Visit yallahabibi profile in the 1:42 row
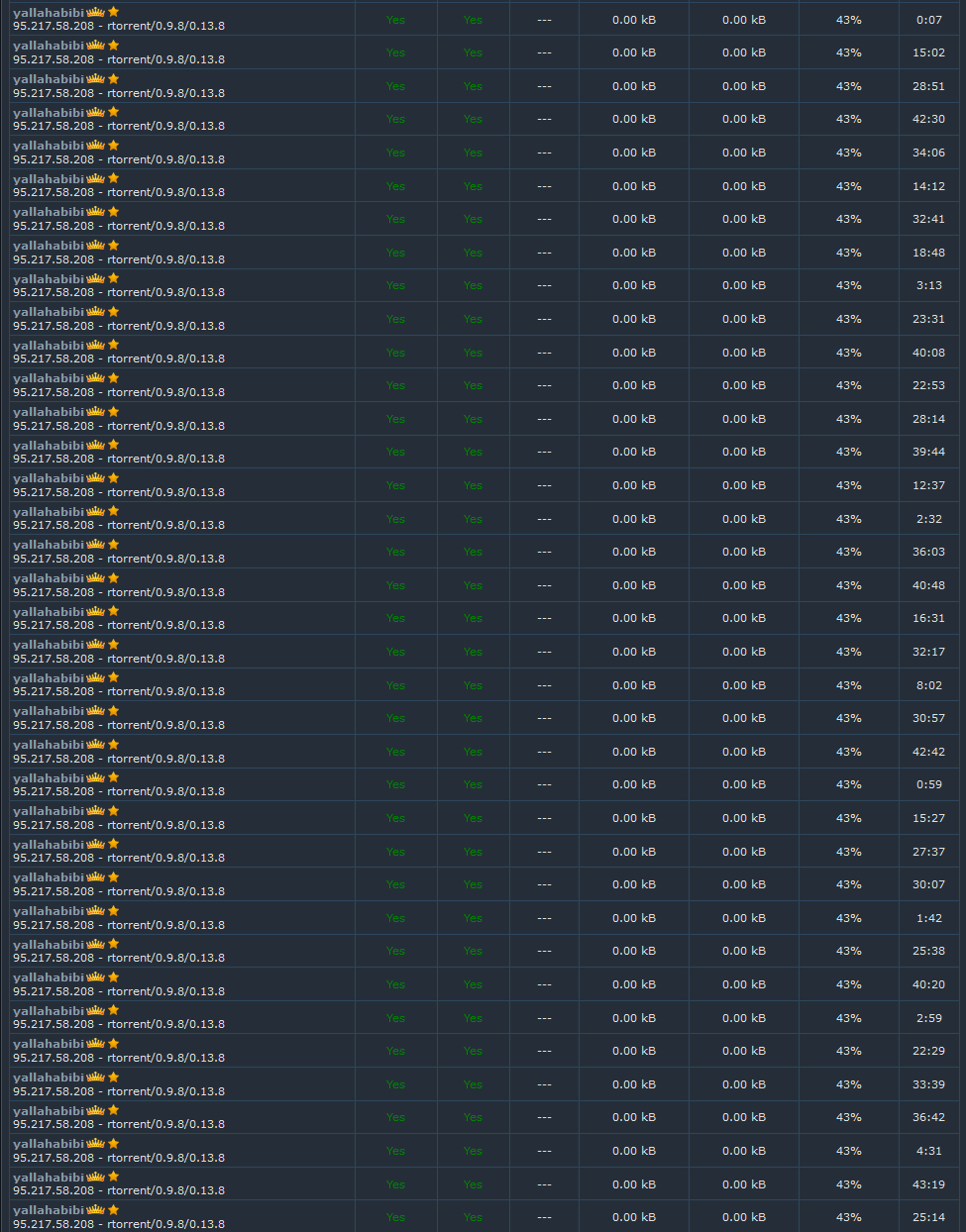Viewport: 966px width, 1232px height. click(49, 911)
